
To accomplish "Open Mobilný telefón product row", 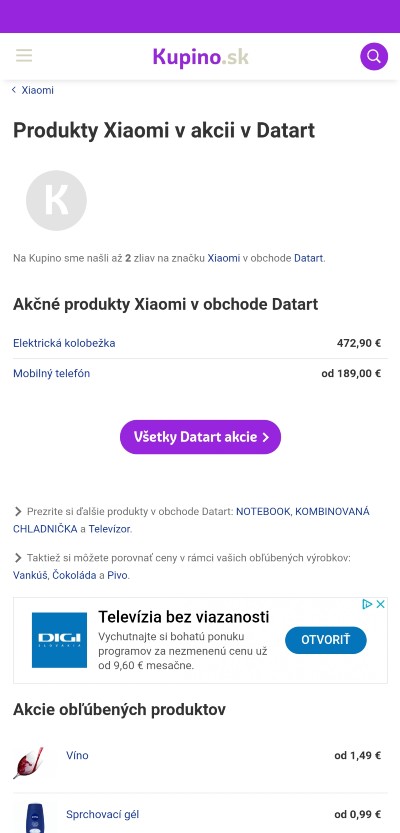I will click(200, 373).
